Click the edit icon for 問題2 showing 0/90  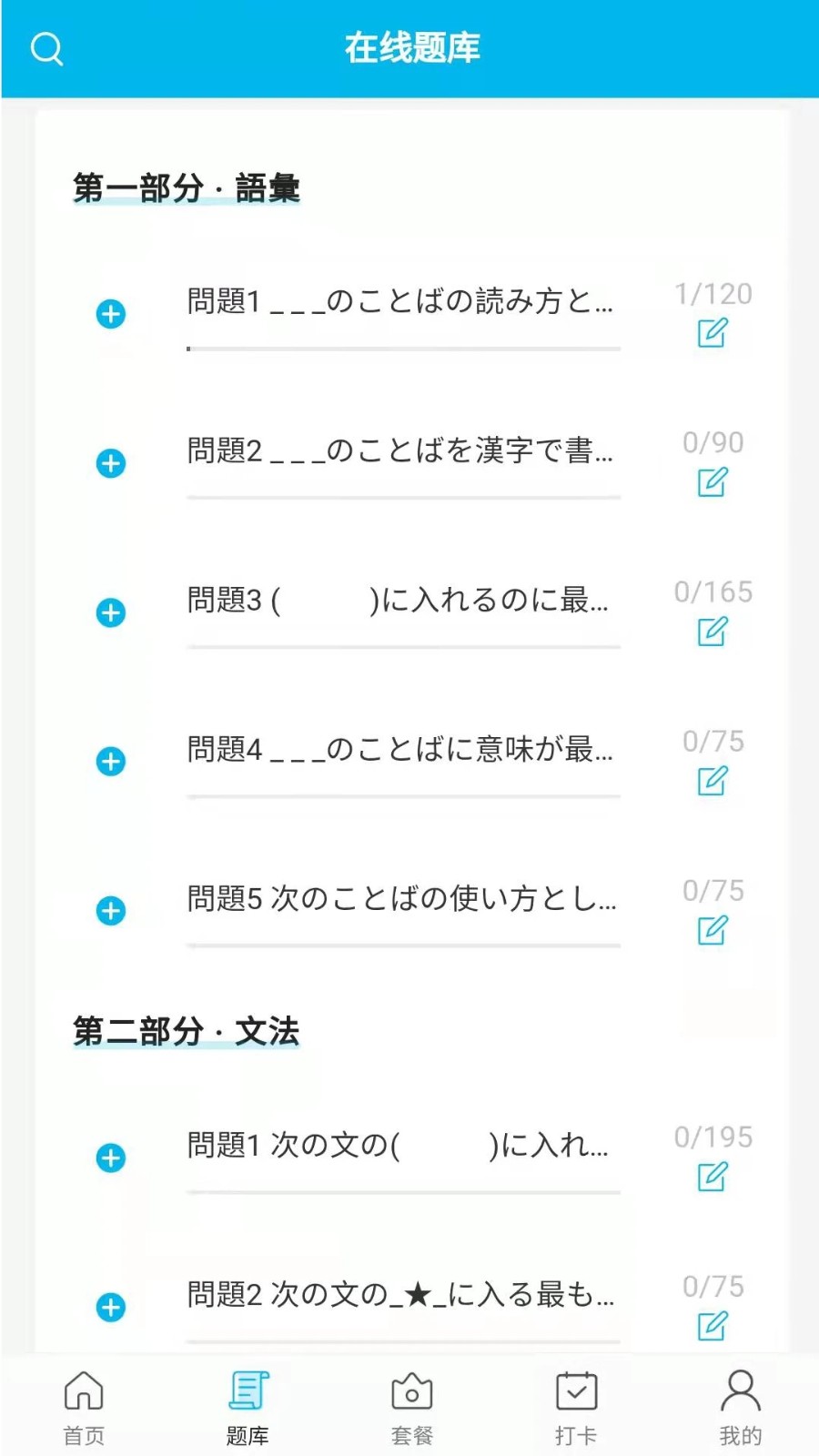(713, 484)
